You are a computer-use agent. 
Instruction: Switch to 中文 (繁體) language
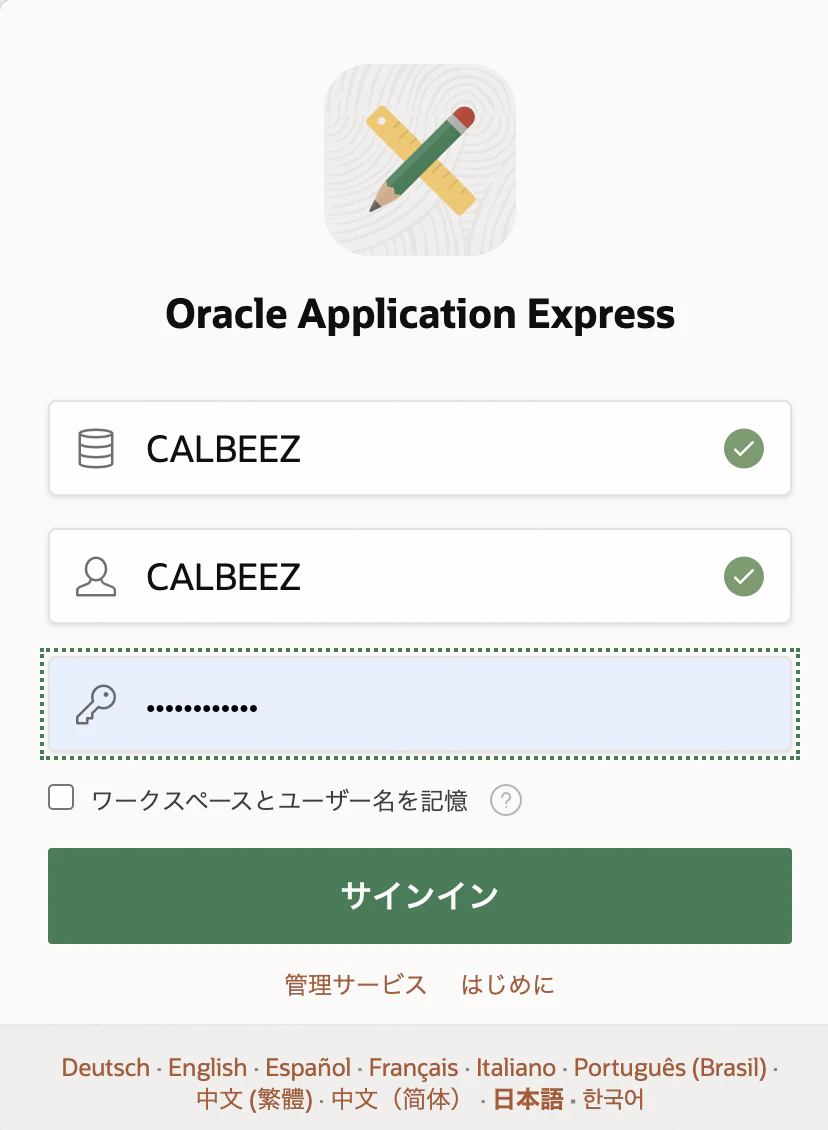click(254, 1100)
